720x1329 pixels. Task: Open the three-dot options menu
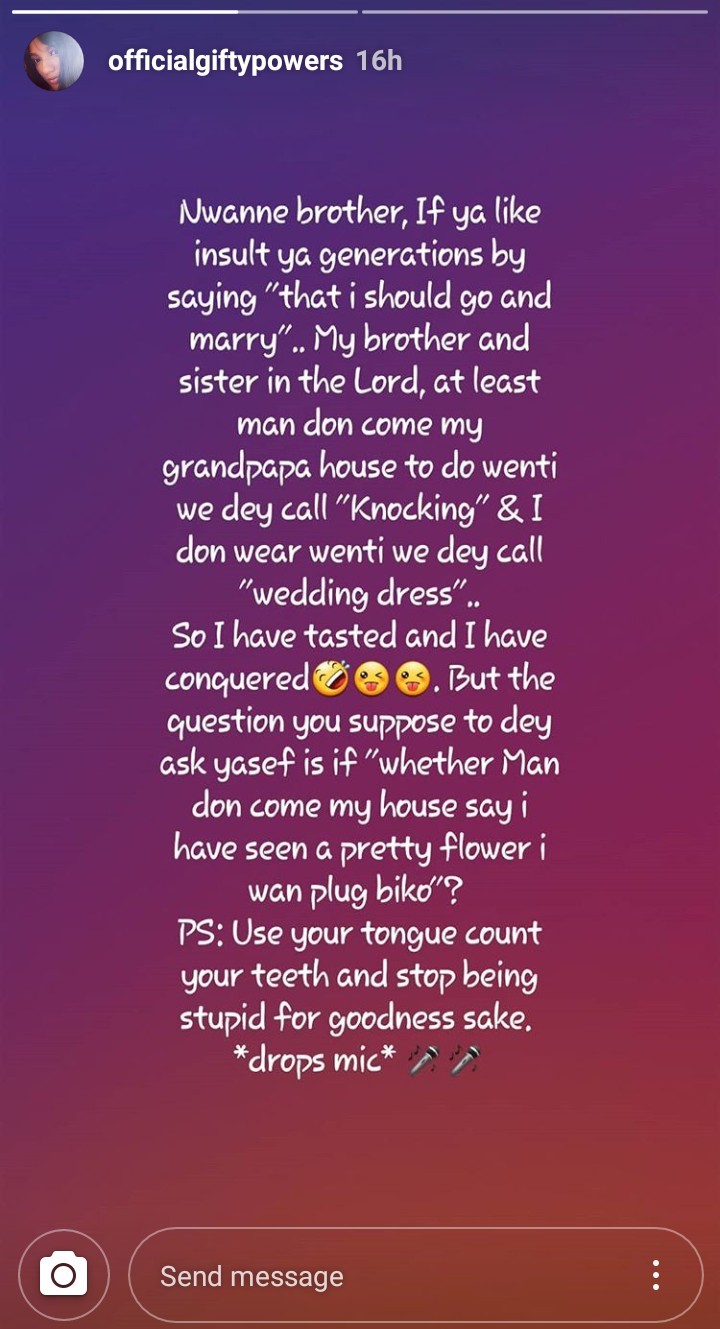click(x=656, y=1275)
